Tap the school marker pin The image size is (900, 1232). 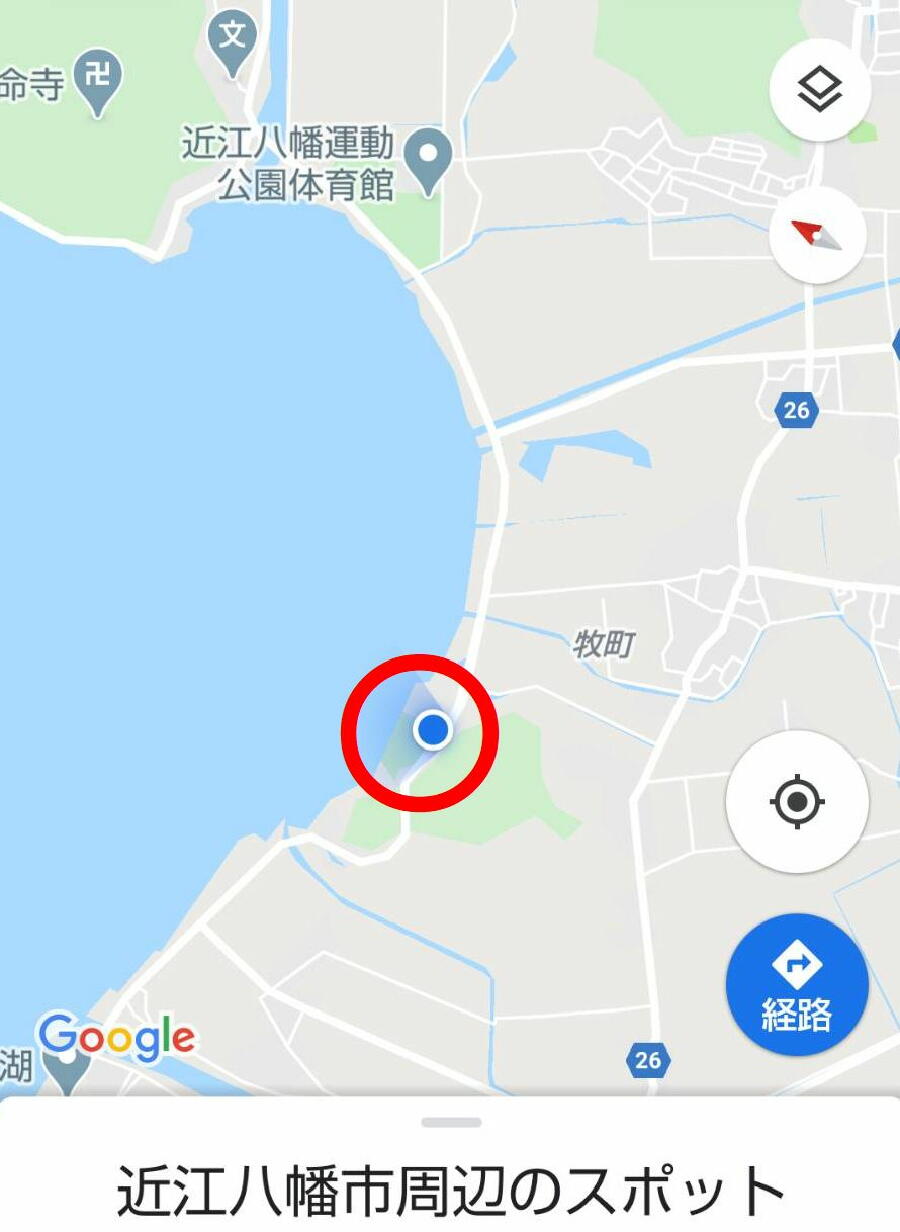coord(232,40)
